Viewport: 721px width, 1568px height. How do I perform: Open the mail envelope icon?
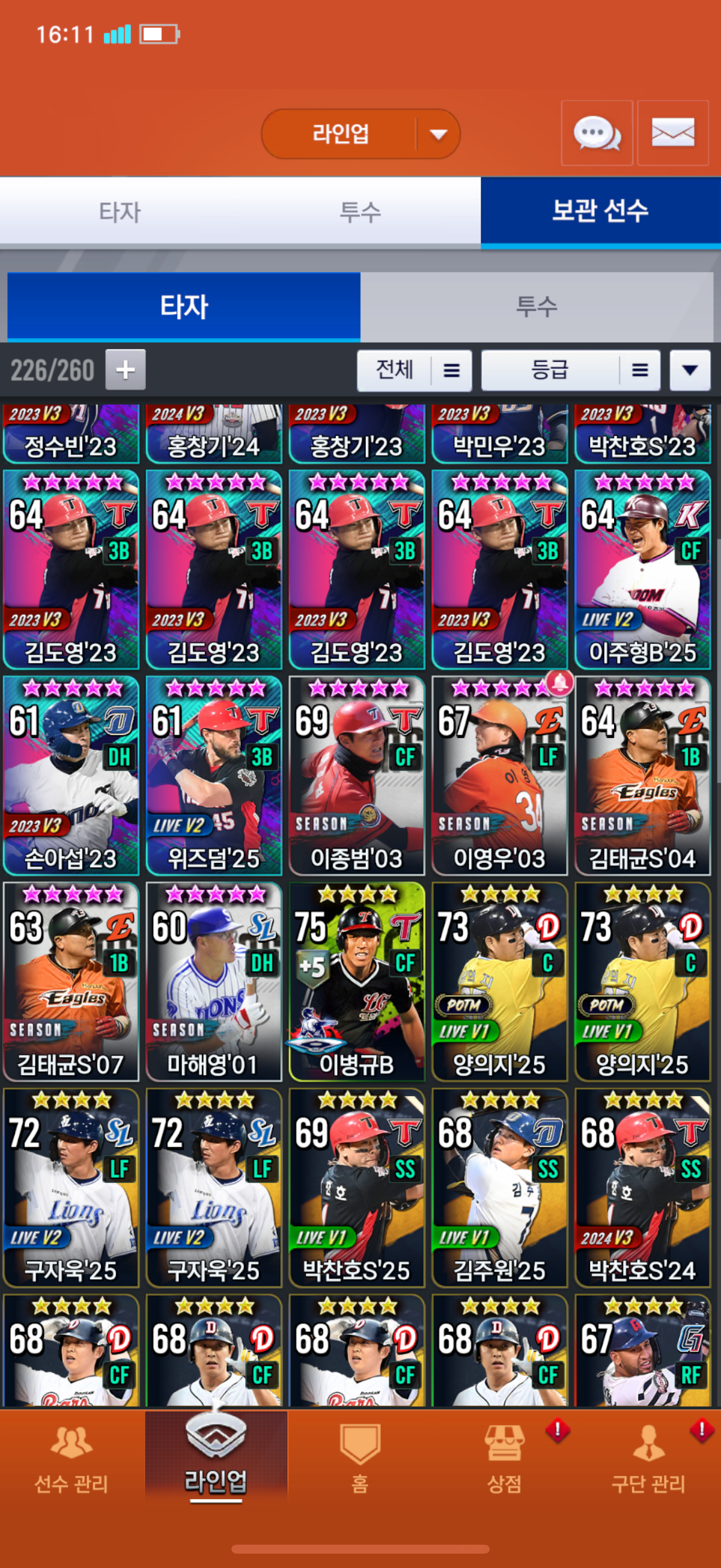673,133
